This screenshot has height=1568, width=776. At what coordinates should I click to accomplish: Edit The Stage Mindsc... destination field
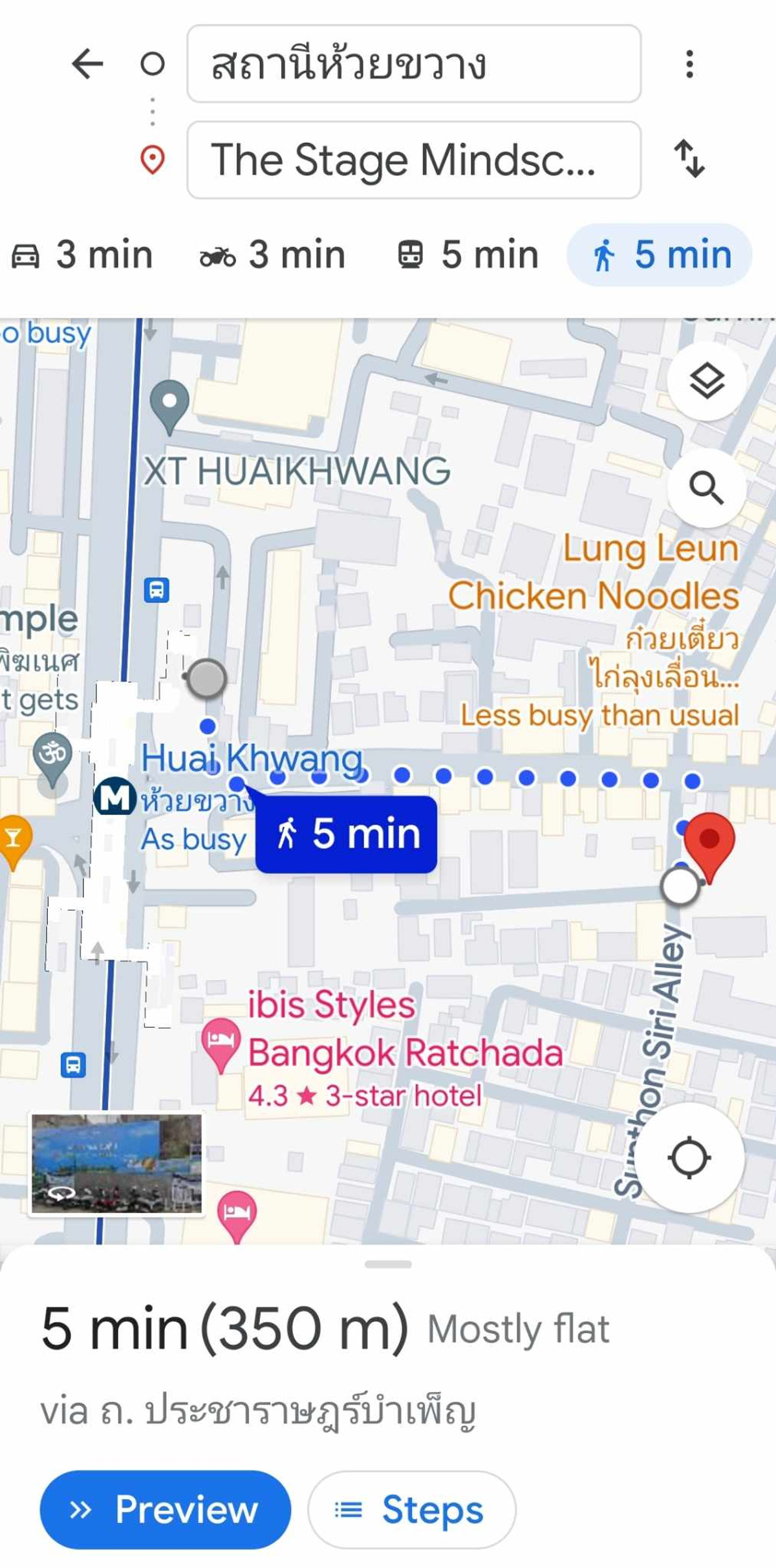pos(414,160)
